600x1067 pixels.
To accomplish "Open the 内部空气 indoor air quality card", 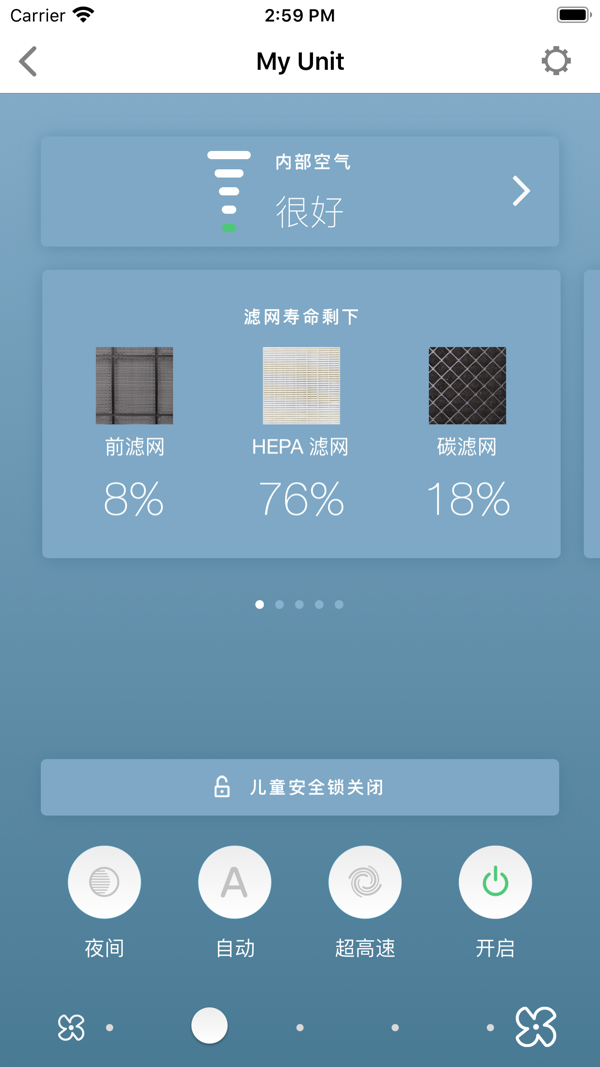I will point(300,191).
